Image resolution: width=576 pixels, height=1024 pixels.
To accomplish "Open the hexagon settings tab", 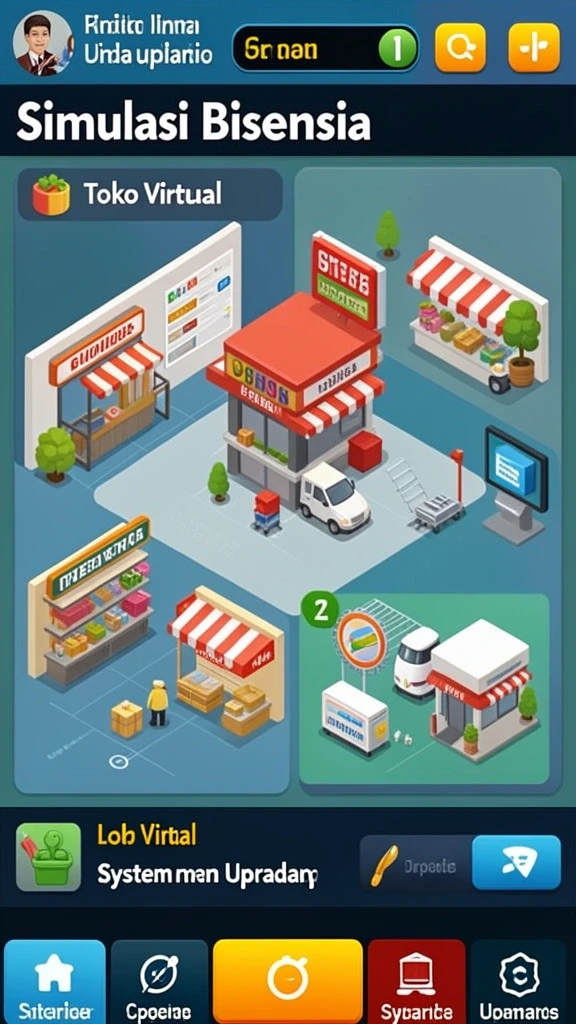I will click(519, 982).
